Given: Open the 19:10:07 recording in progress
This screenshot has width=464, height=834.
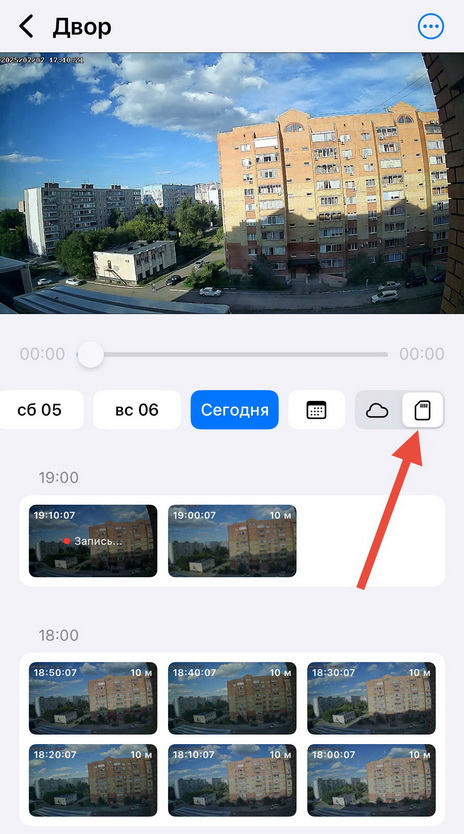Looking at the screenshot, I should tap(93, 541).
